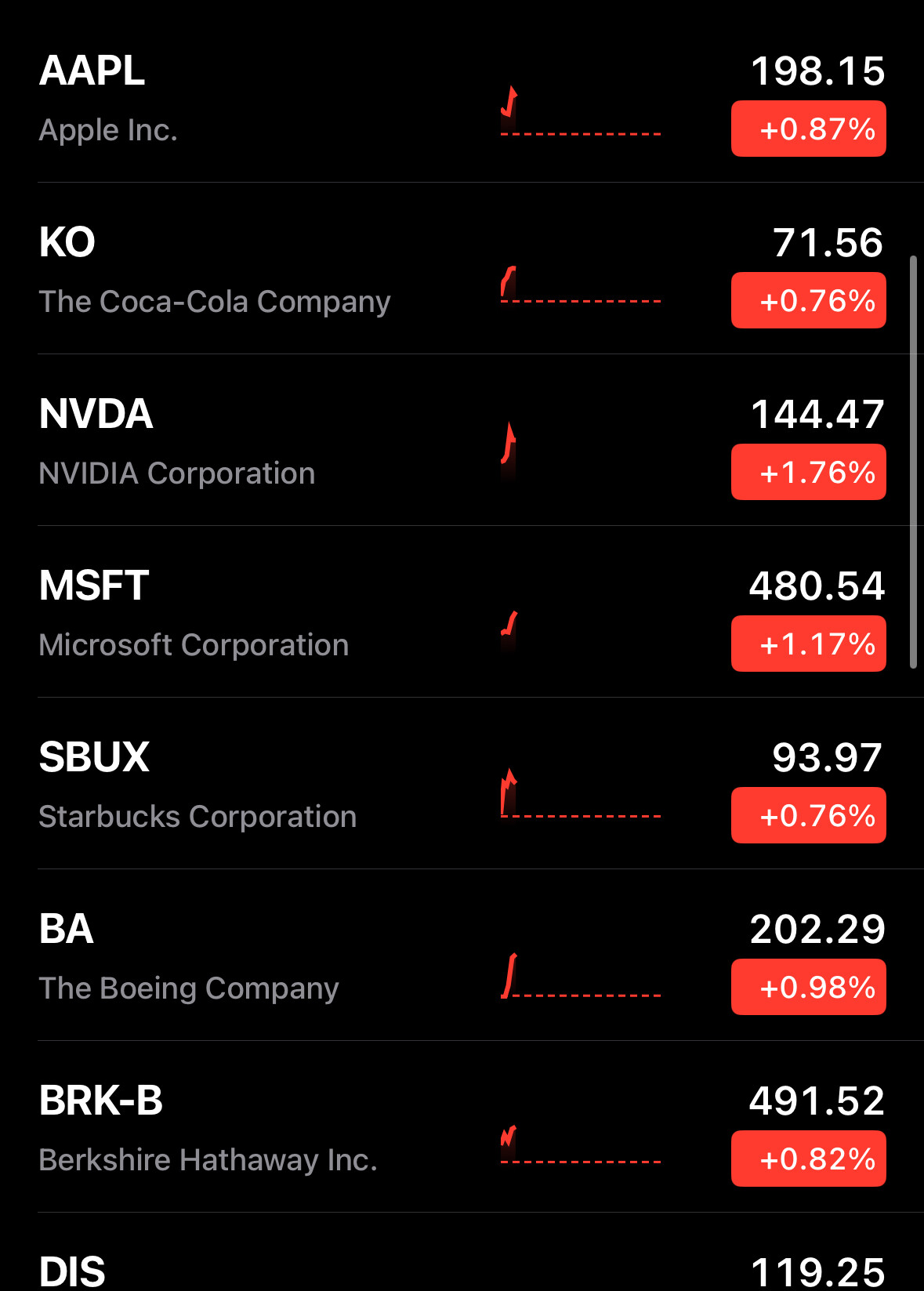Toggle MSFT's +1.17% change badge
924x1291 pixels.
808,644
